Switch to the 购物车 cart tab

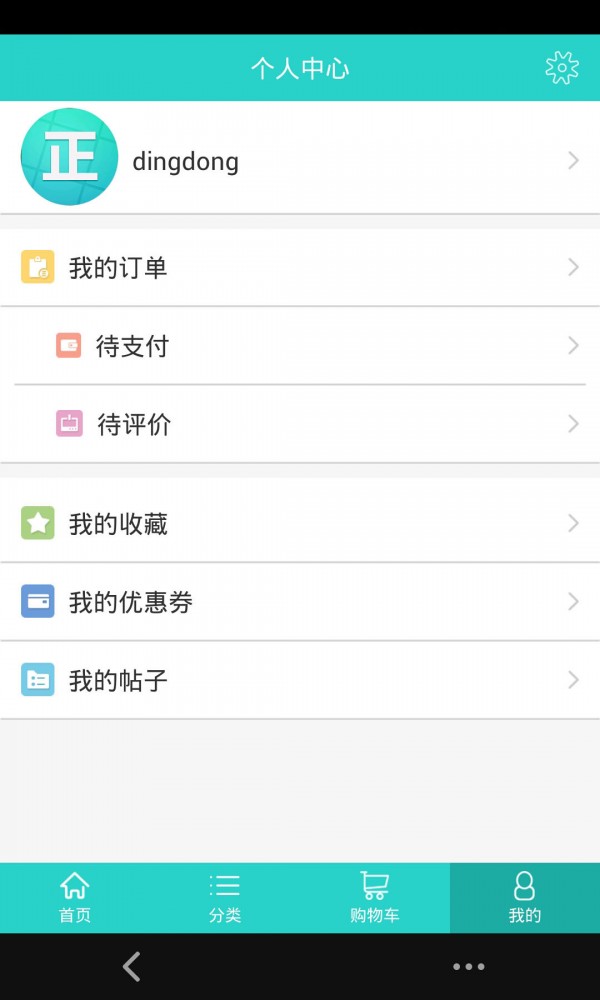pos(374,898)
